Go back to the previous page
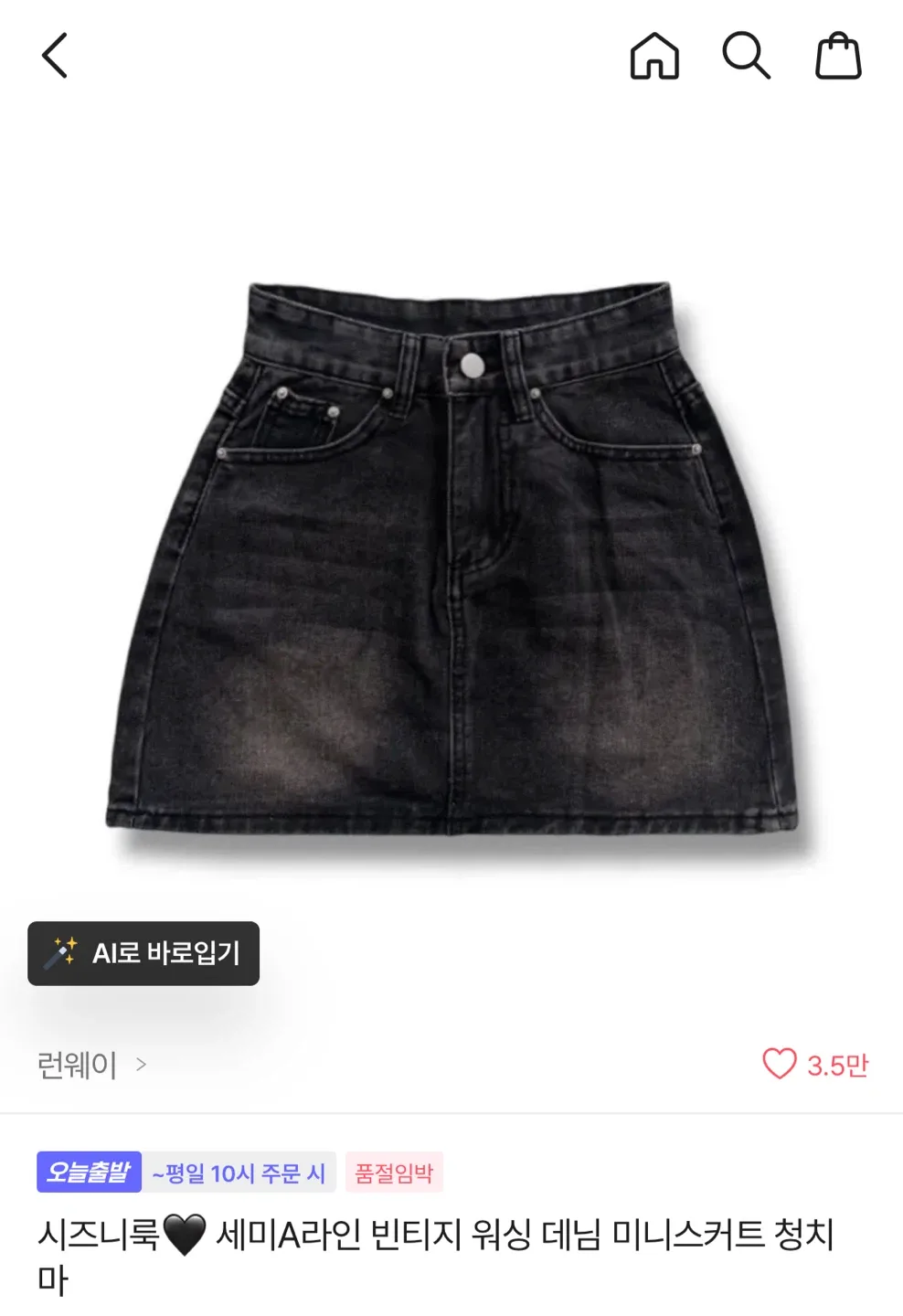This screenshot has height=1316, width=903. (x=55, y=56)
